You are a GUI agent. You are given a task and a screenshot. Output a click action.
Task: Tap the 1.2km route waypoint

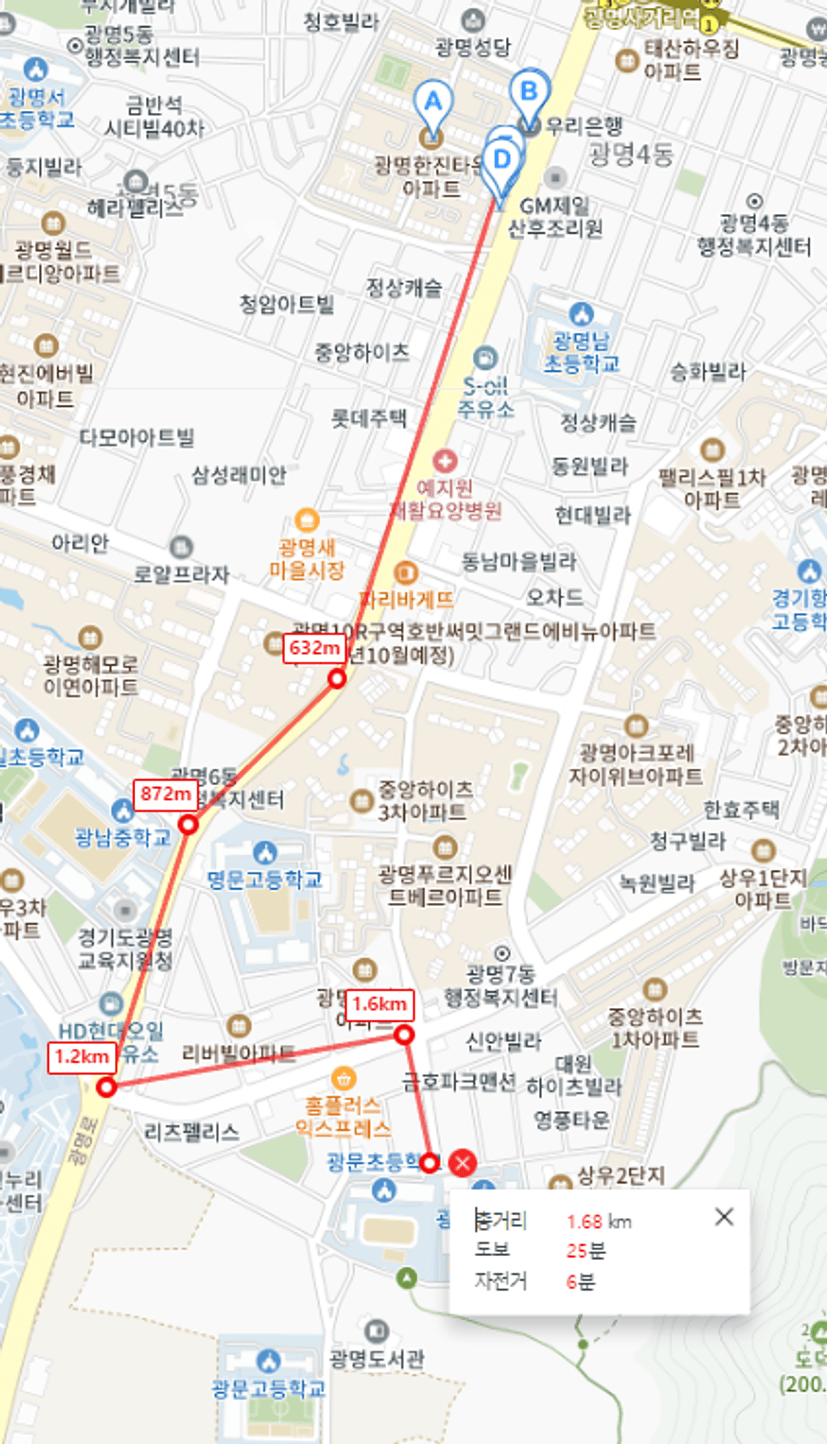tap(105, 1087)
